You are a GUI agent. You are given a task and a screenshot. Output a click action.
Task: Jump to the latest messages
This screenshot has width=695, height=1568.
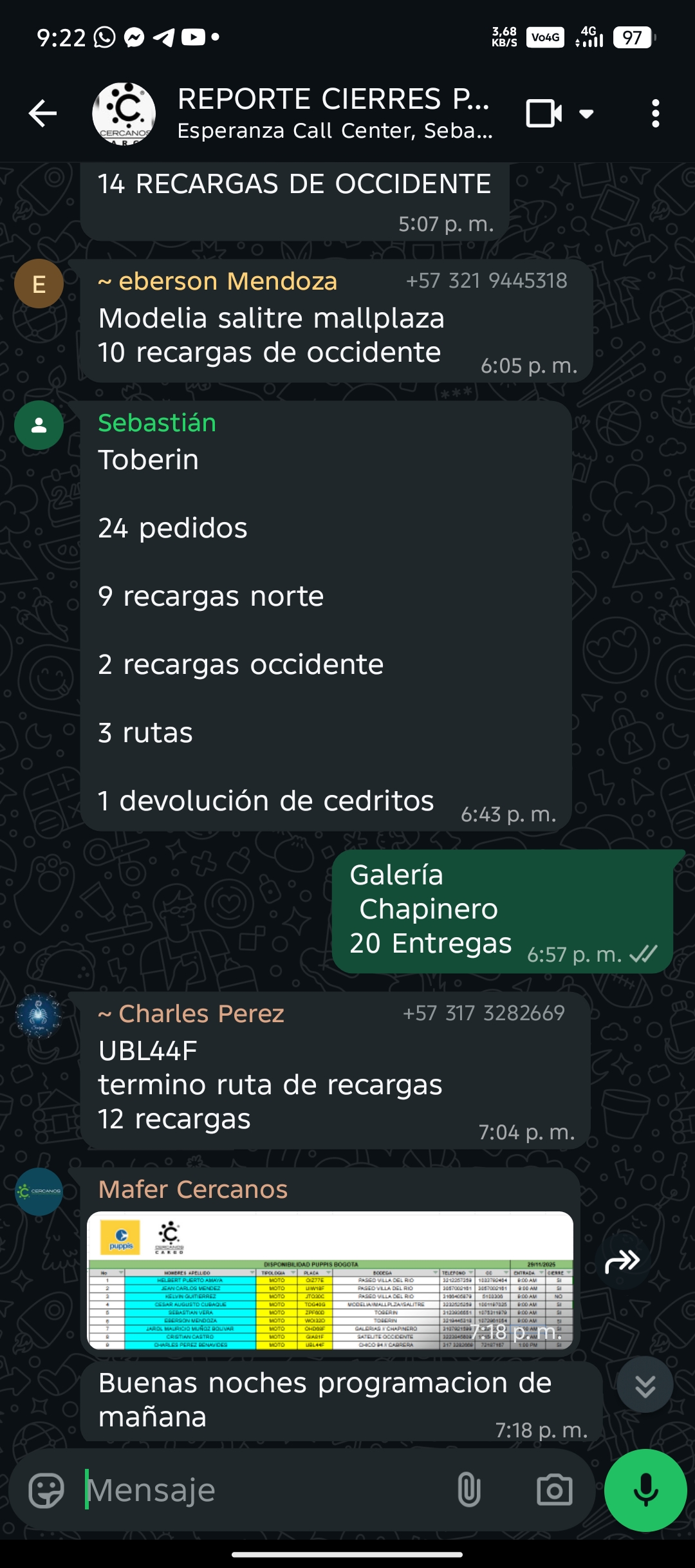pos(645,1385)
